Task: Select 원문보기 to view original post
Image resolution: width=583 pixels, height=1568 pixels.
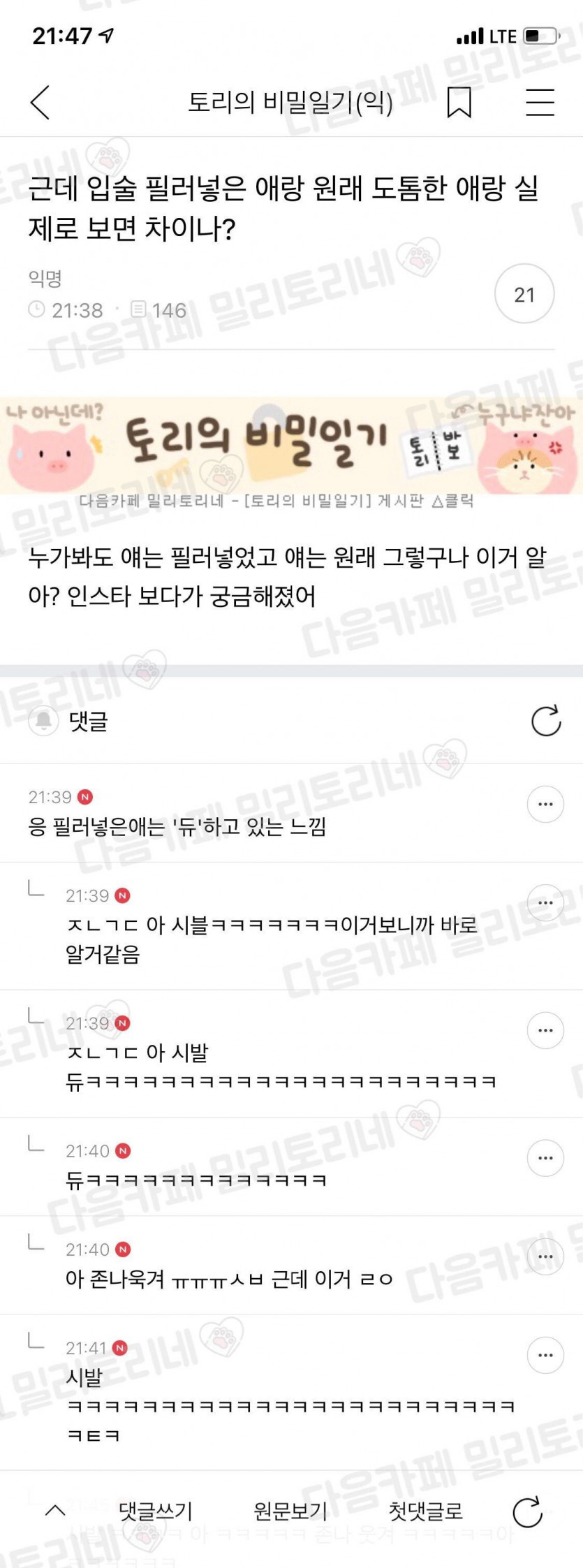Action: coord(290,1511)
